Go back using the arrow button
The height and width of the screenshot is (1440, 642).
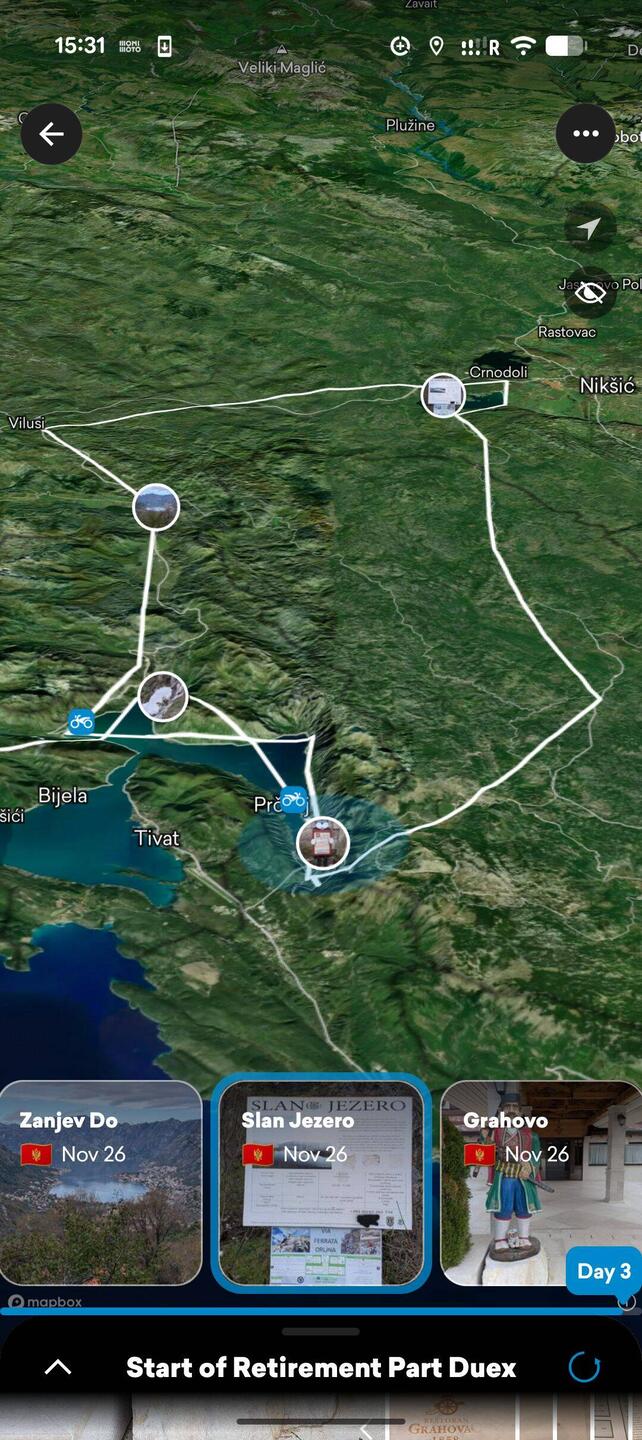(51, 134)
